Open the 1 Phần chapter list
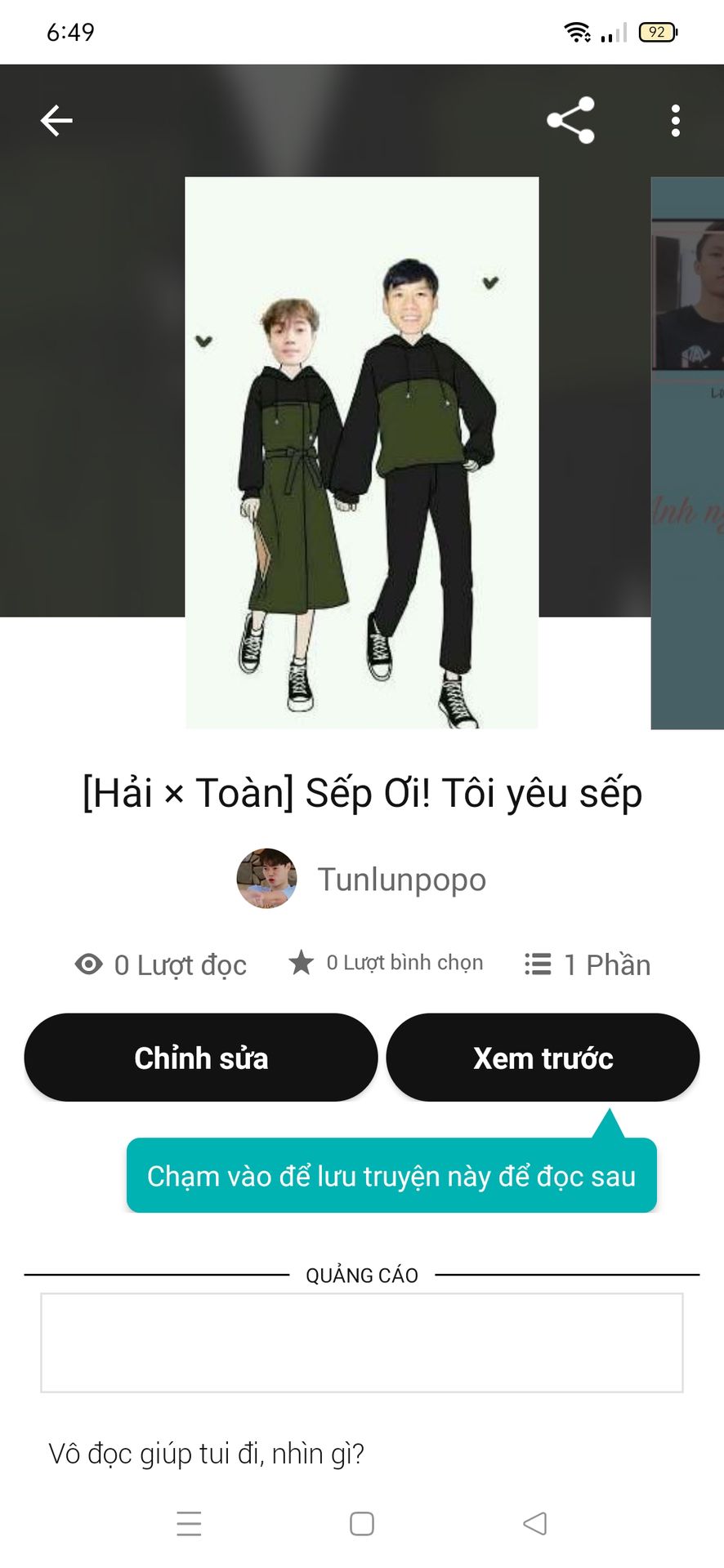724x1568 pixels. pos(588,964)
